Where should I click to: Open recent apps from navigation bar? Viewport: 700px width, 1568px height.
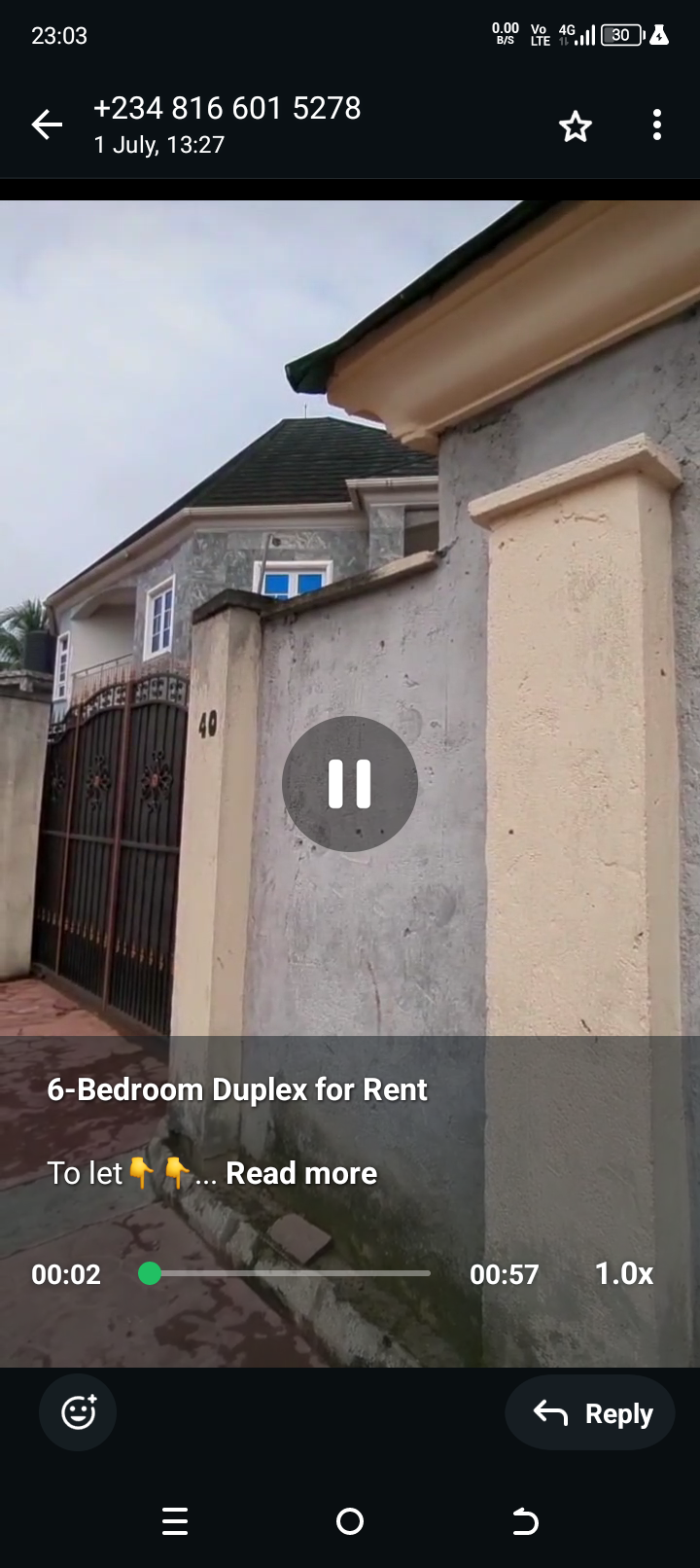(175, 1521)
